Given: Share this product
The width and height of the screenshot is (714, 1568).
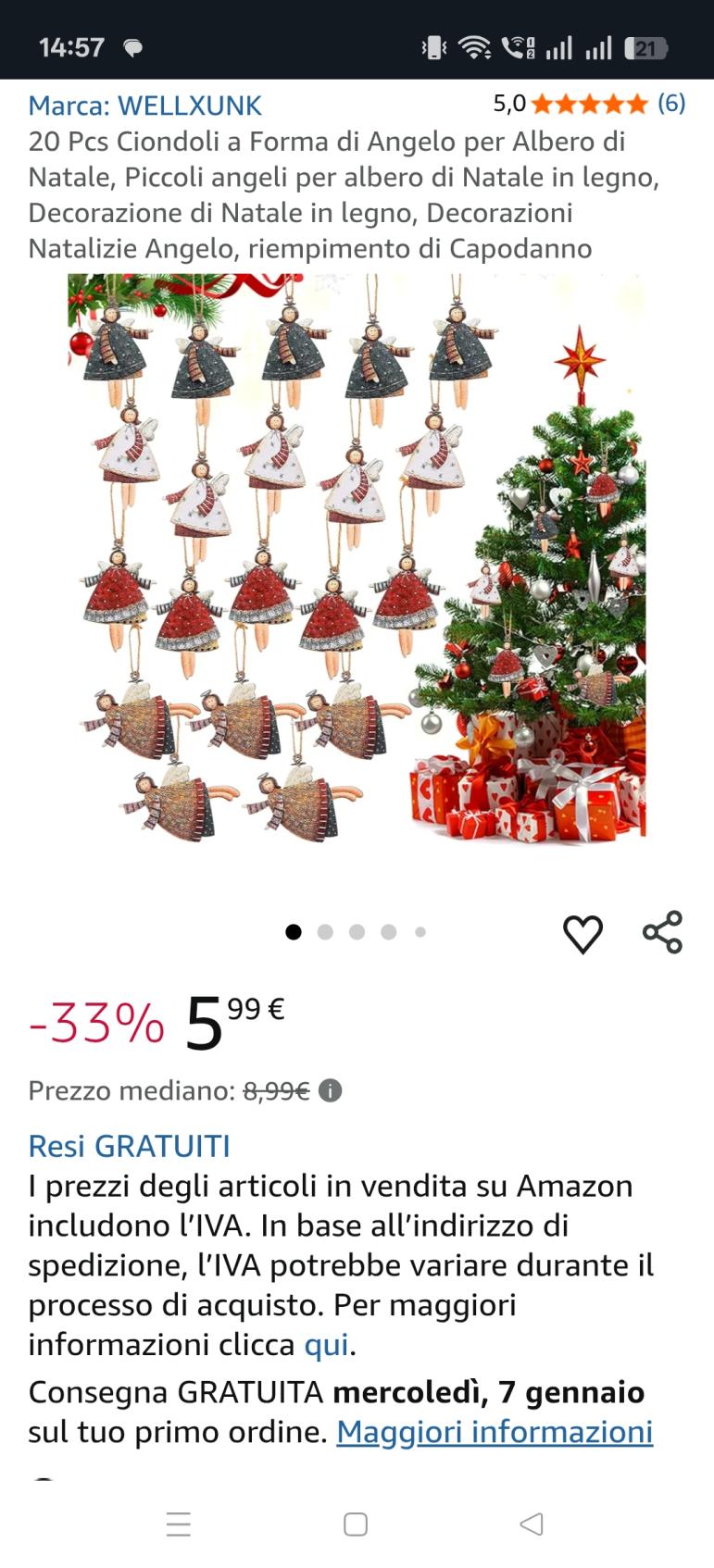Looking at the screenshot, I should click(x=662, y=932).
